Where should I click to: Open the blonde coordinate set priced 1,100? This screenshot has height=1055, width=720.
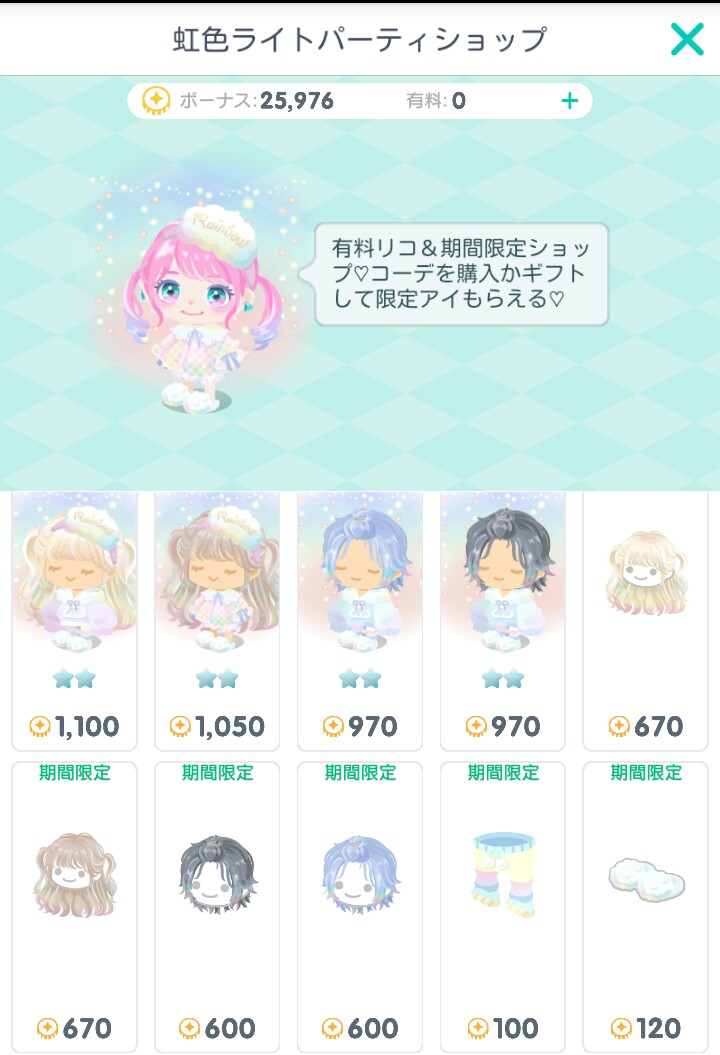[74, 620]
